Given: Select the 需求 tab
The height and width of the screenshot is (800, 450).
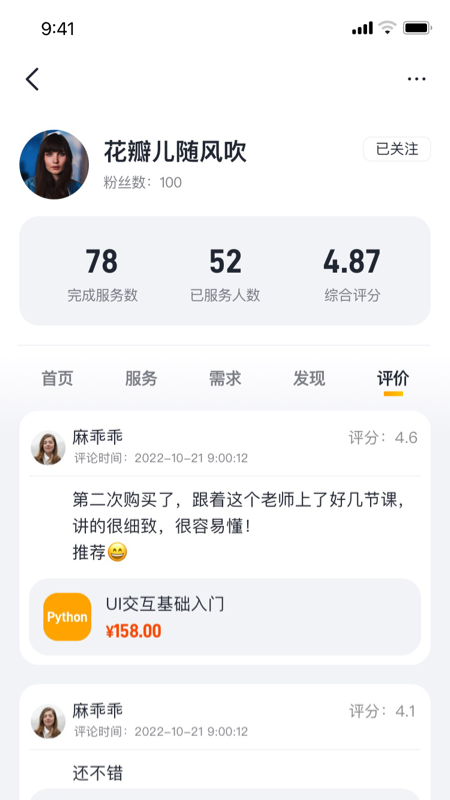Looking at the screenshot, I should click(x=225, y=379).
